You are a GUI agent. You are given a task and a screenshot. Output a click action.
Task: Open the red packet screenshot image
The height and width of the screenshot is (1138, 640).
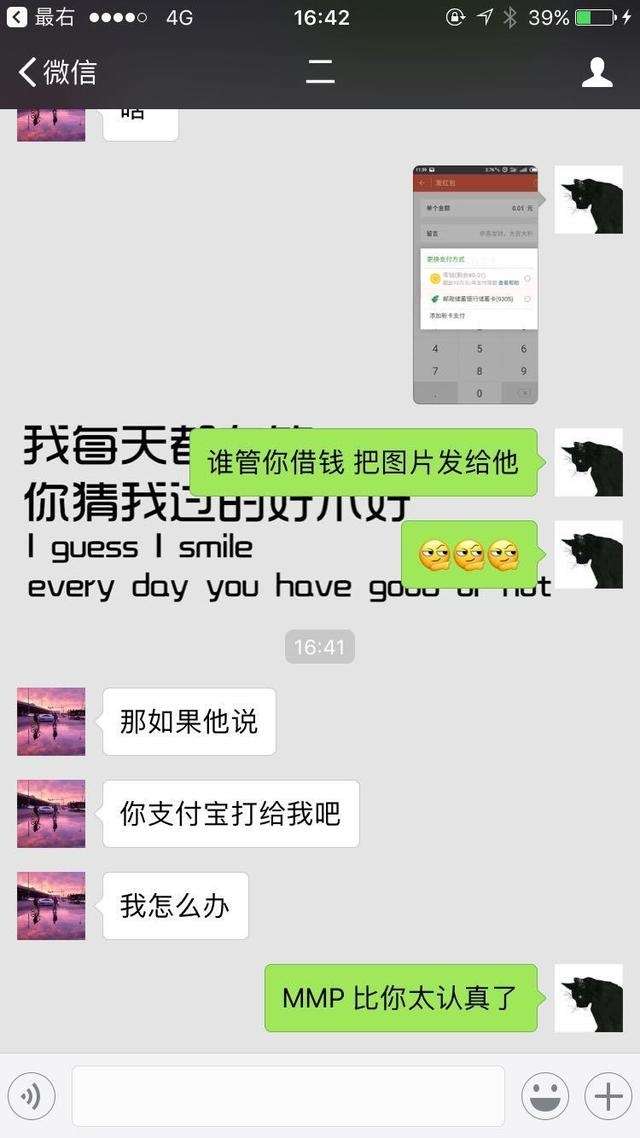point(475,284)
